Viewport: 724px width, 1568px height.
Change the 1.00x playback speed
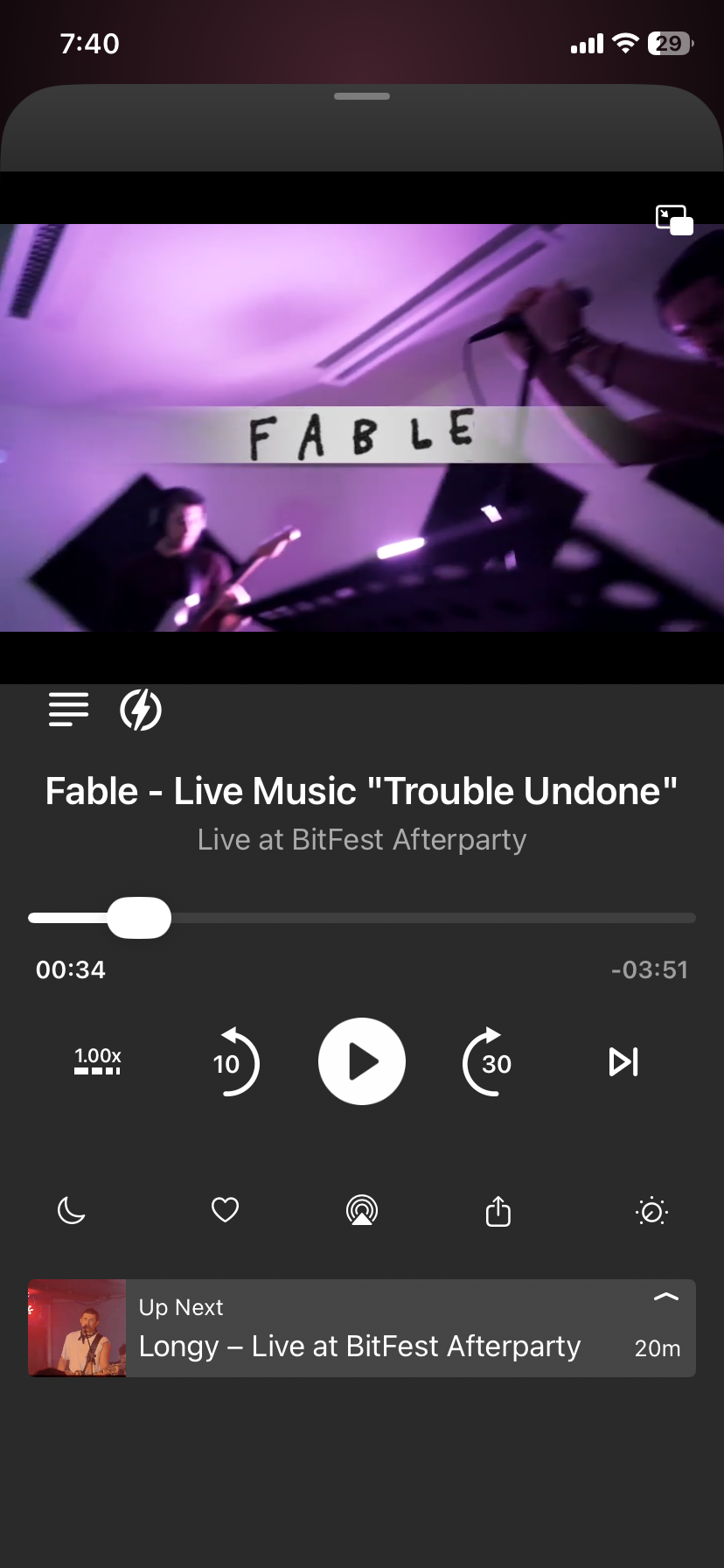[98, 1060]
